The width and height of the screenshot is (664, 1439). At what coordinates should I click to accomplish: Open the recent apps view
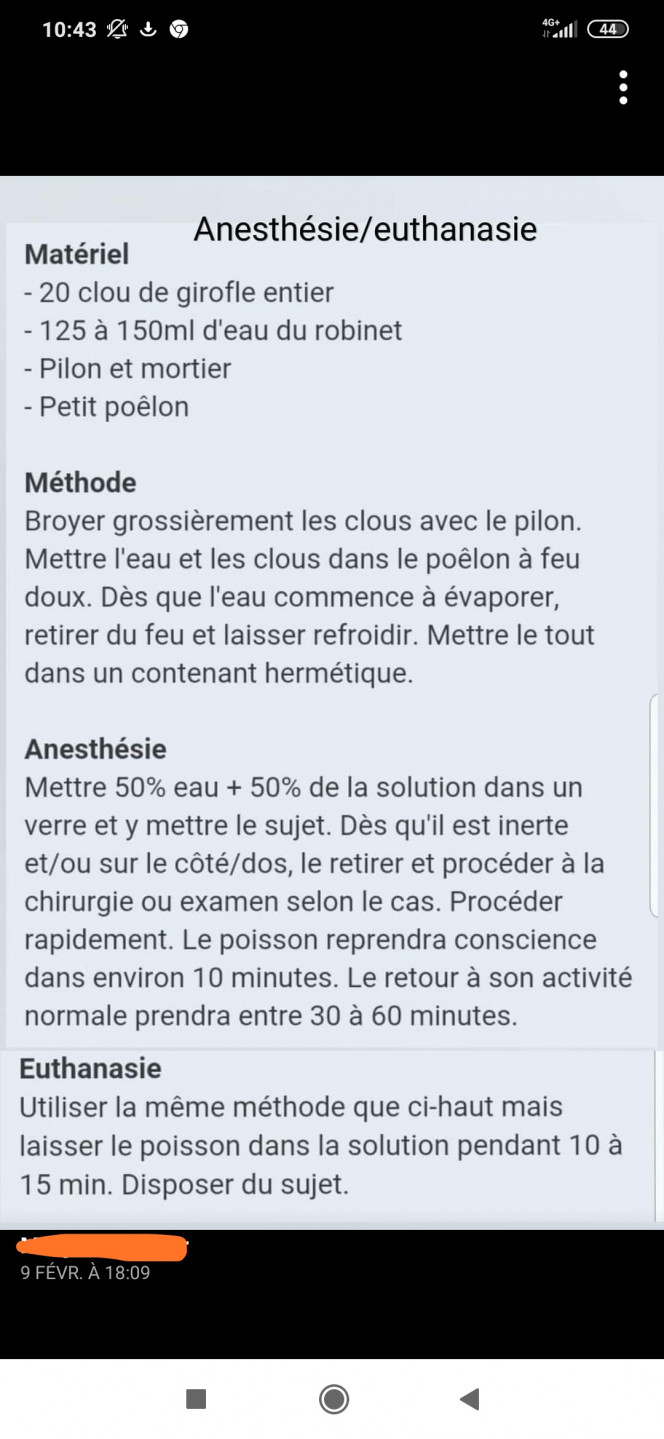tap(196, 1398)
